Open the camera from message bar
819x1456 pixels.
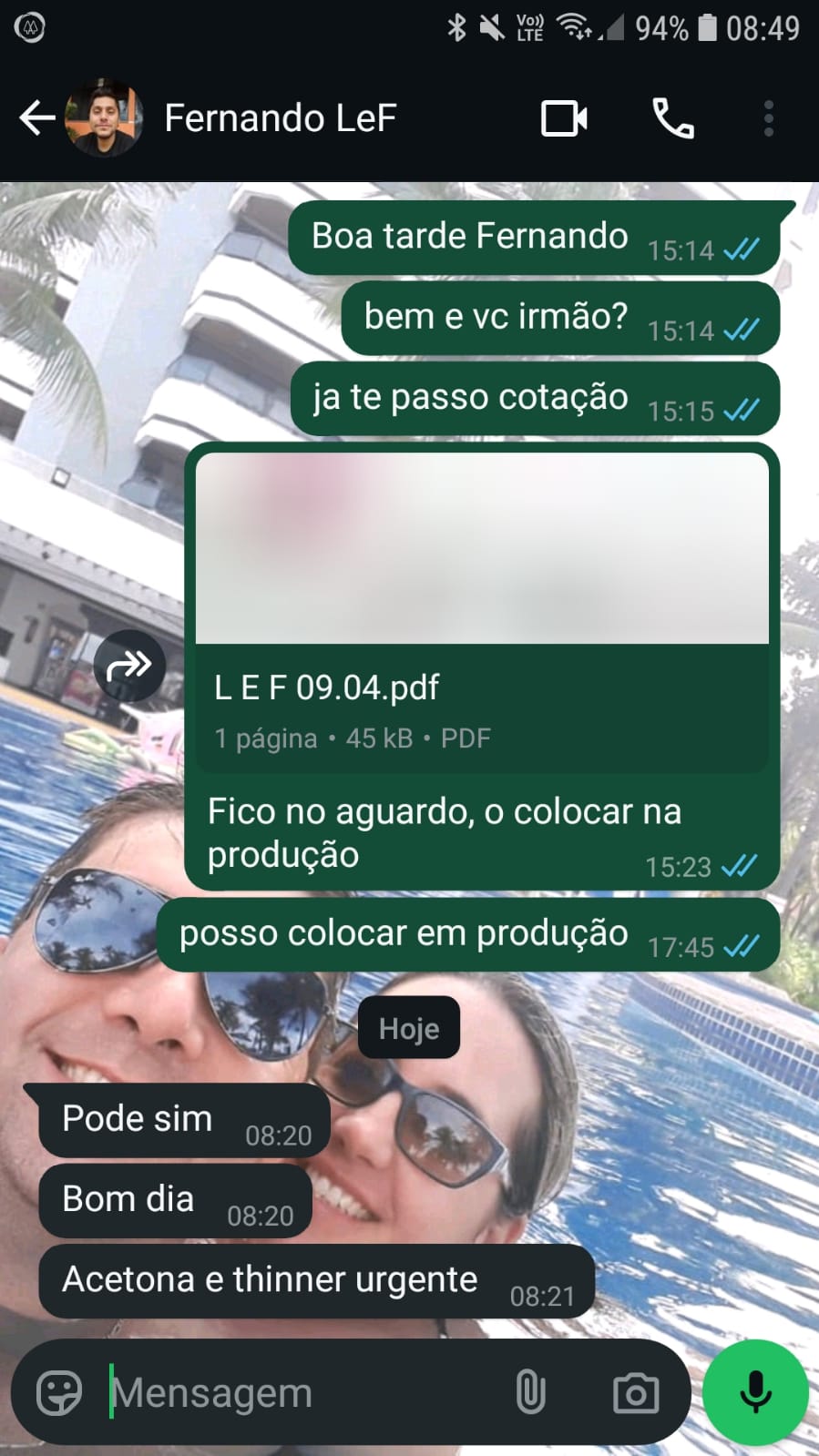pos(635,1393)
